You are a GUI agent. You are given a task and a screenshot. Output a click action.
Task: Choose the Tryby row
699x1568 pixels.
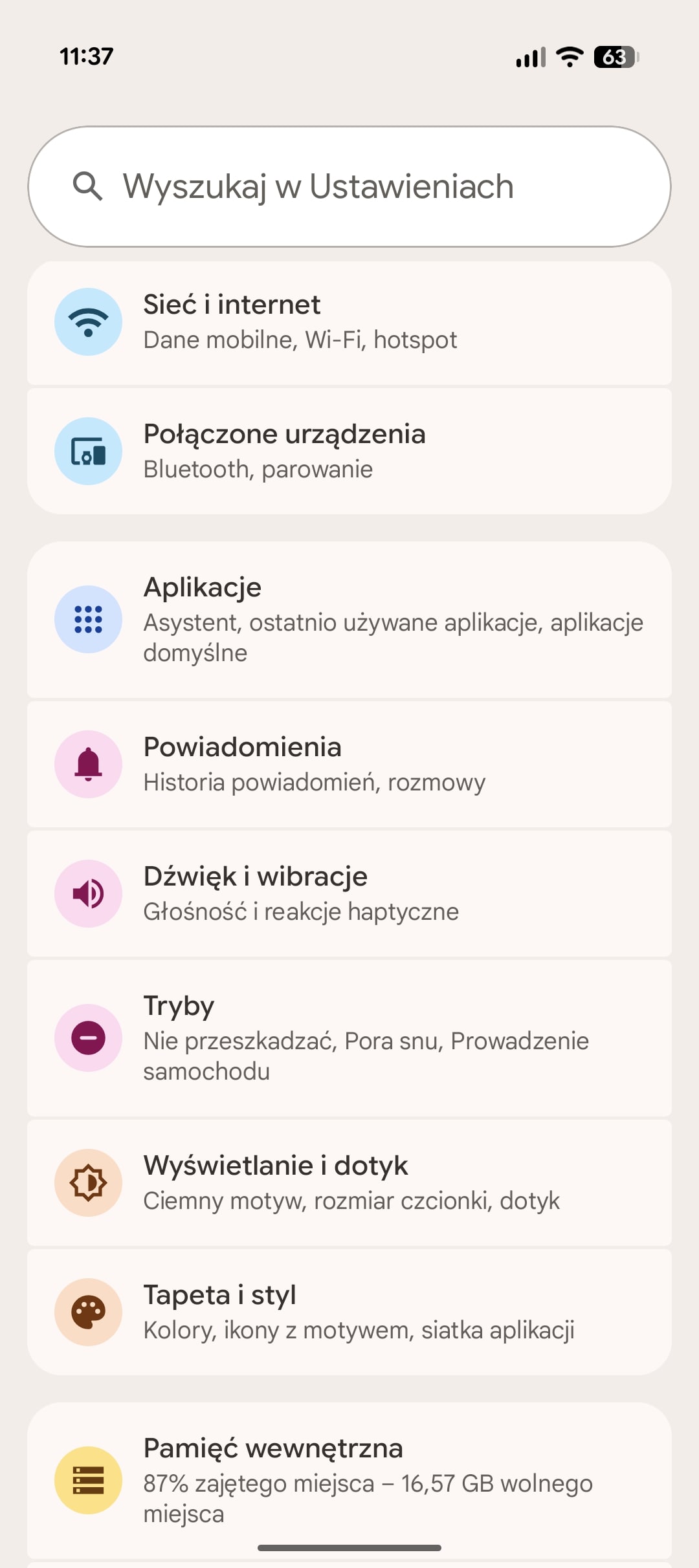(x=349, y=1038)
